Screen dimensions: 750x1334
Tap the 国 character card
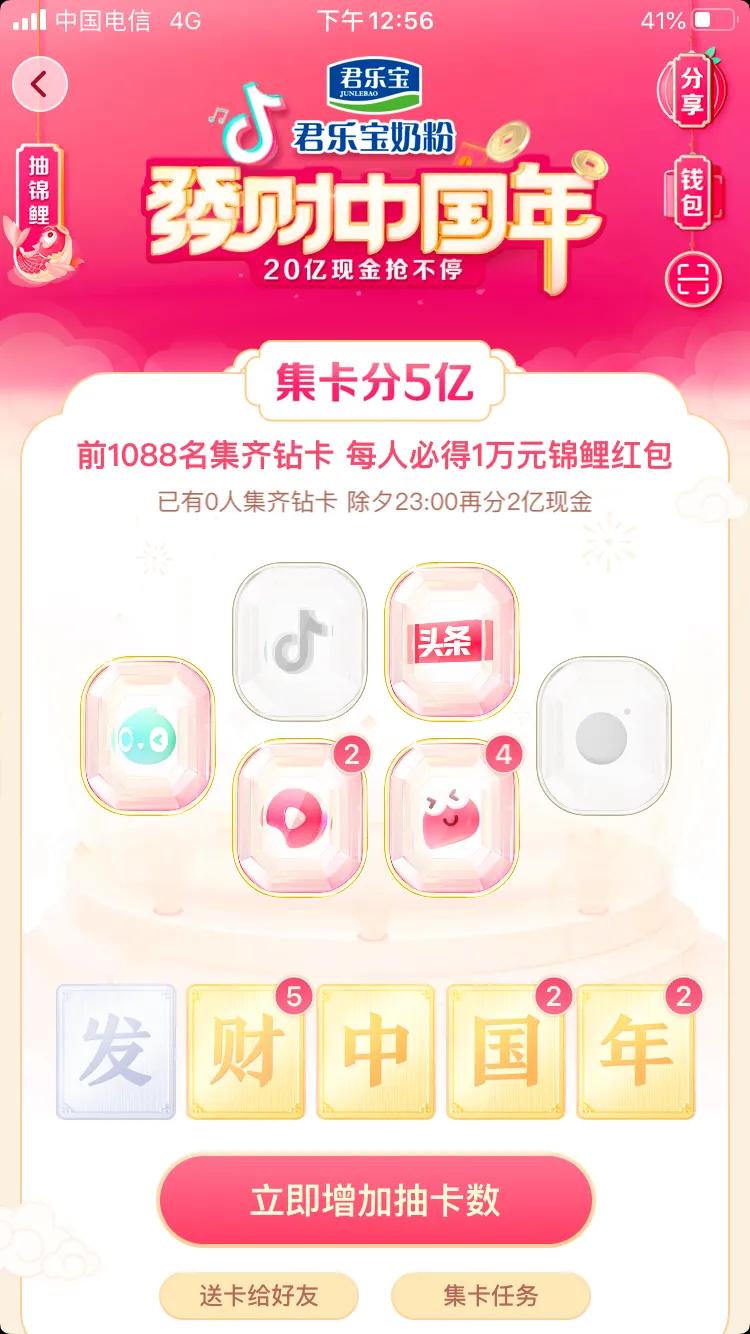coord(505,1052)
